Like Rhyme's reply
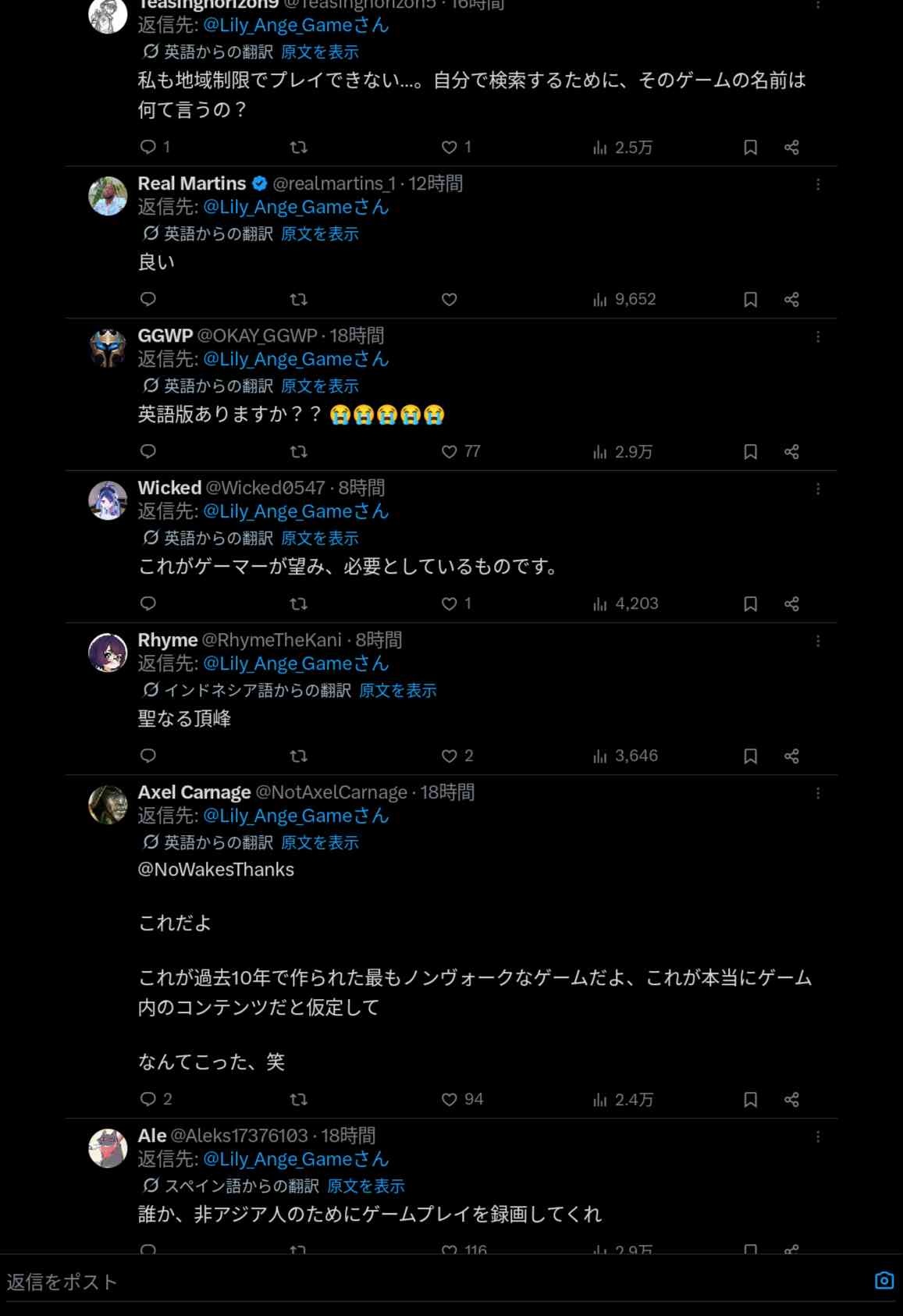This screenshot has height=1316, width=903. tap(450, 756)
